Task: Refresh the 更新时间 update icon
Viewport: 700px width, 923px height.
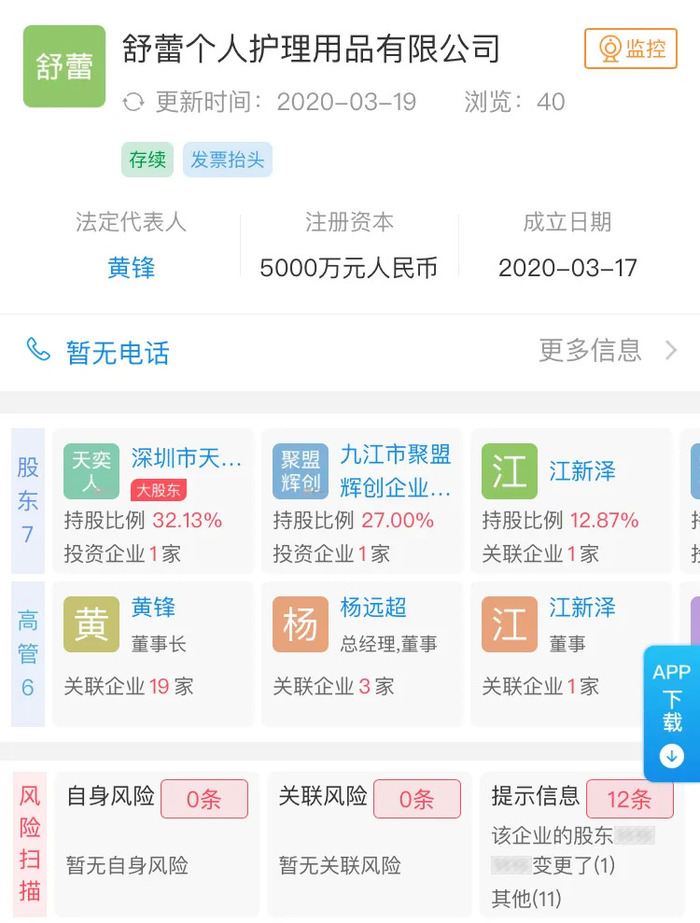Action: [x=133, y=102]
